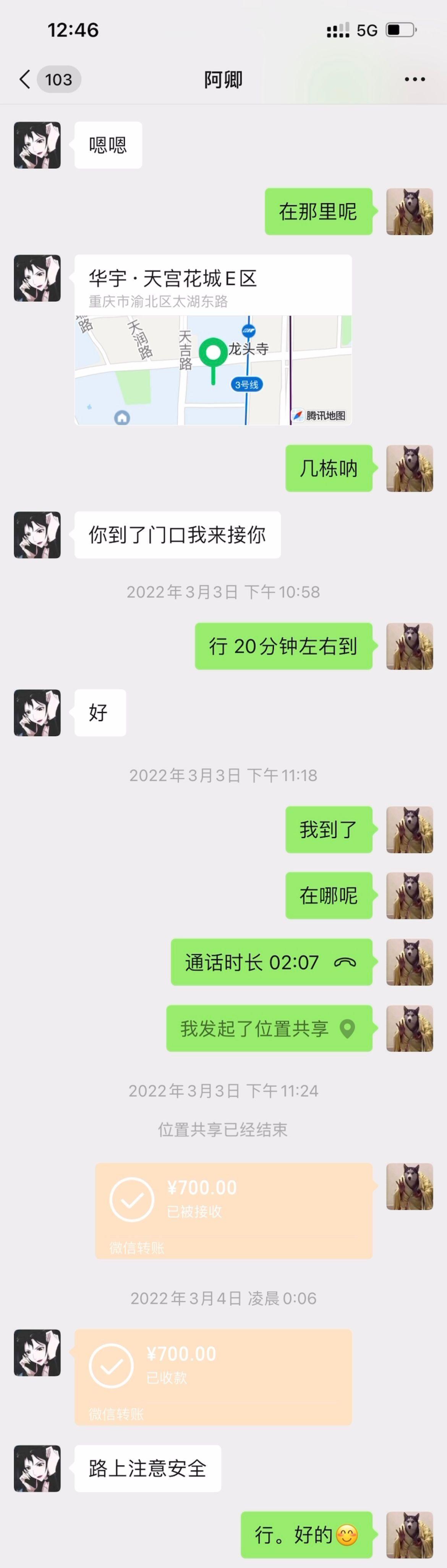Image resolution: width=447 pixels, height=1568 pixels.
Task: Go back to the chat list
Action: tap(26, 79)
